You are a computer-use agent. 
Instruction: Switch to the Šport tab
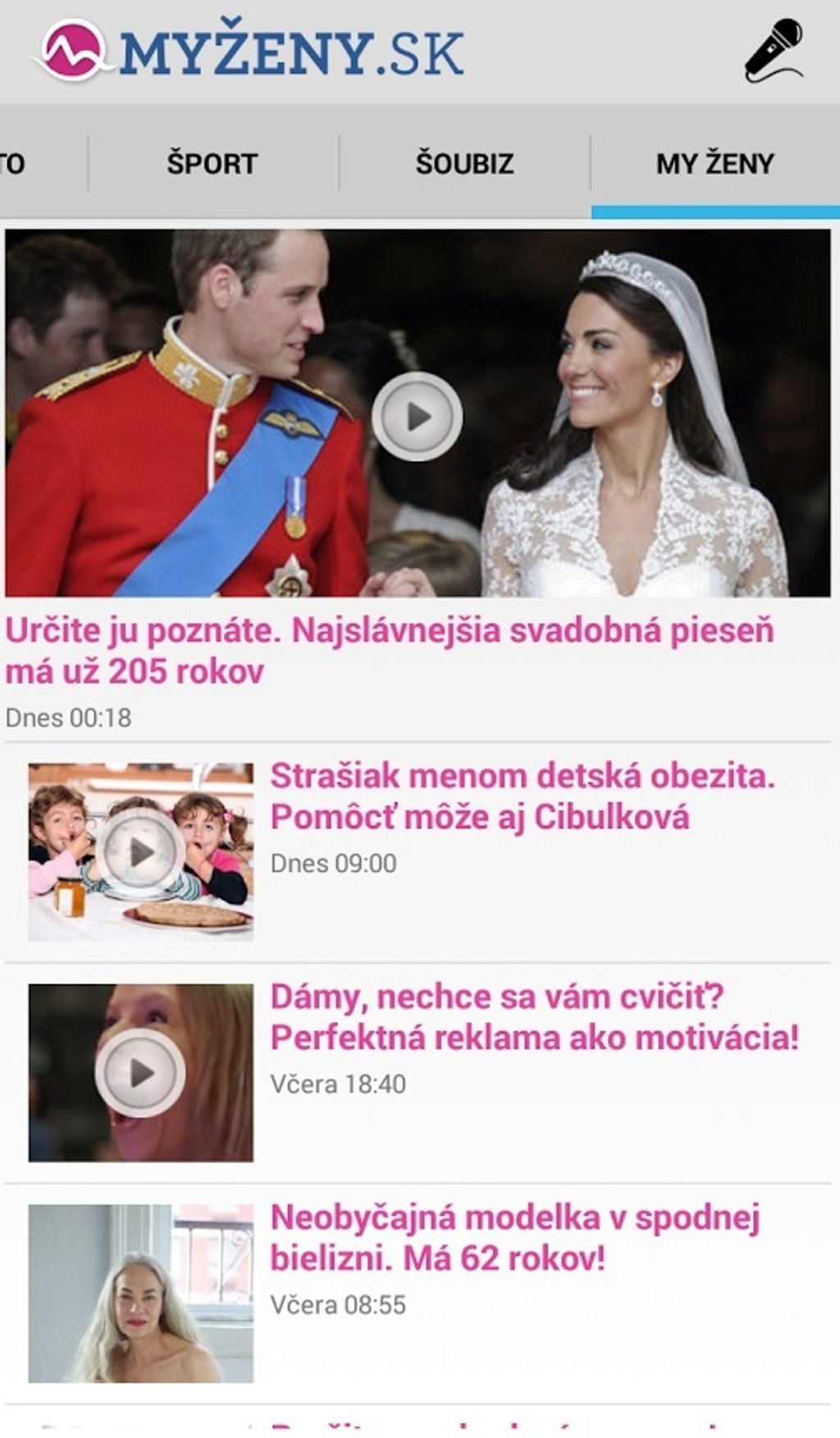point(212,163)
